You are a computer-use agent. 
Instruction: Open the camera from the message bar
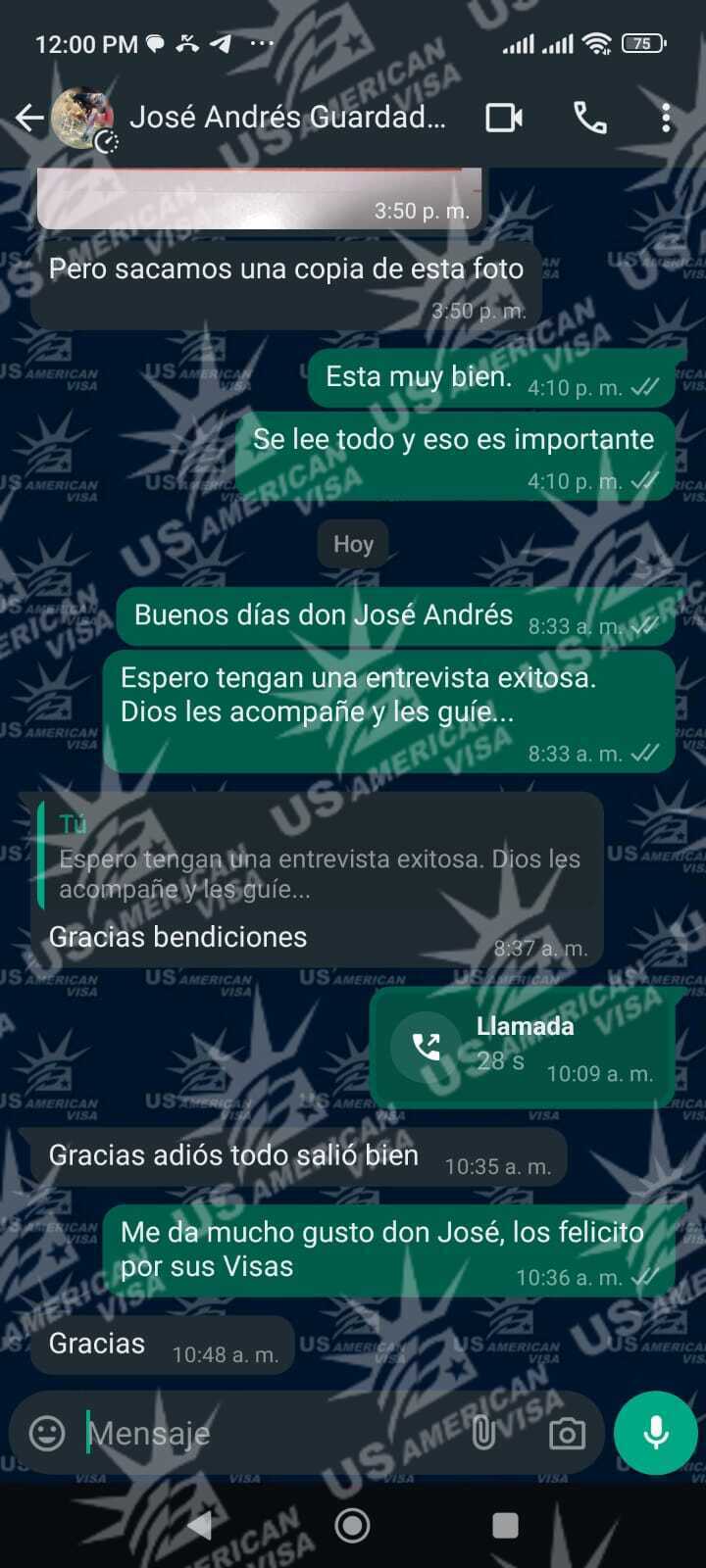tap(566, 1434)
